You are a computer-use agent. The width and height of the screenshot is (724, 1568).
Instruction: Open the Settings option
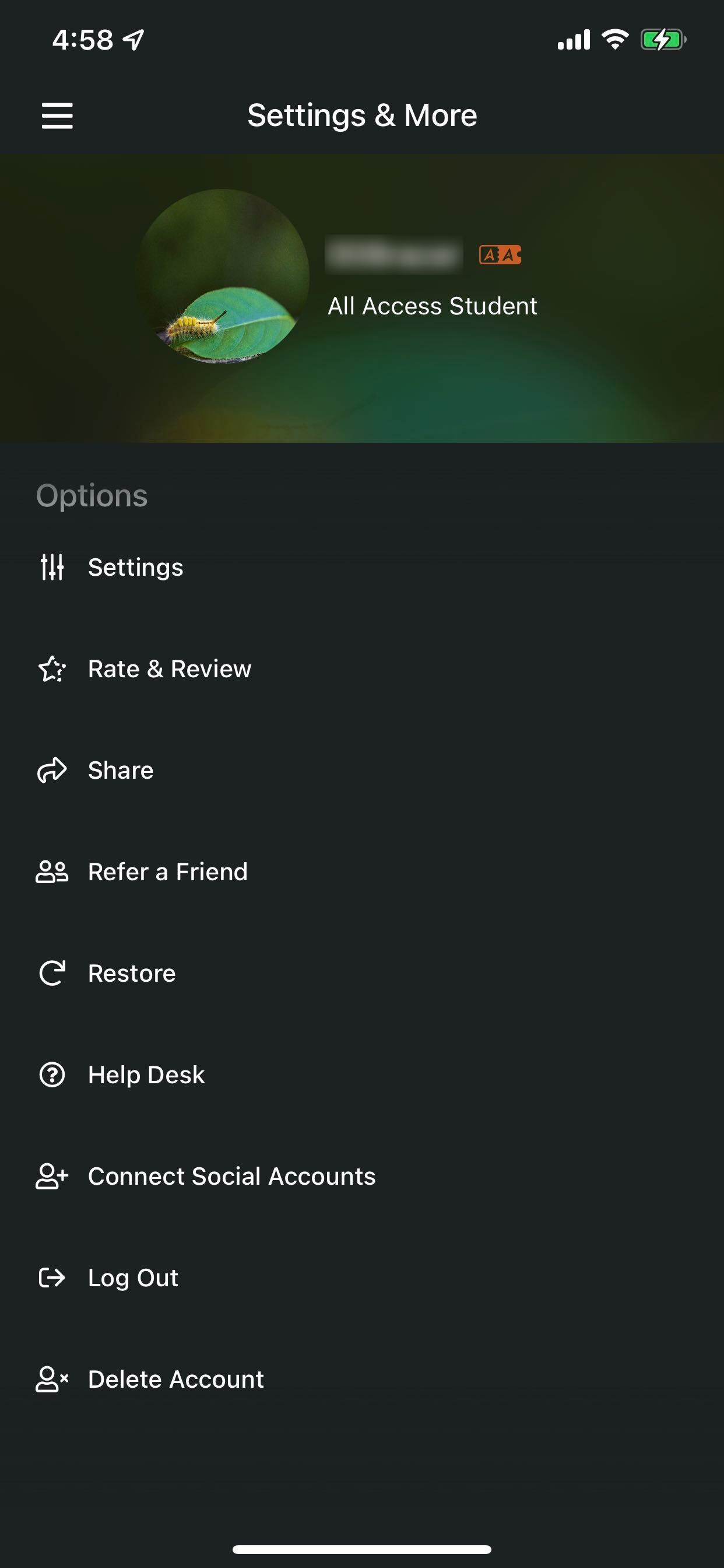pos(362,568)
